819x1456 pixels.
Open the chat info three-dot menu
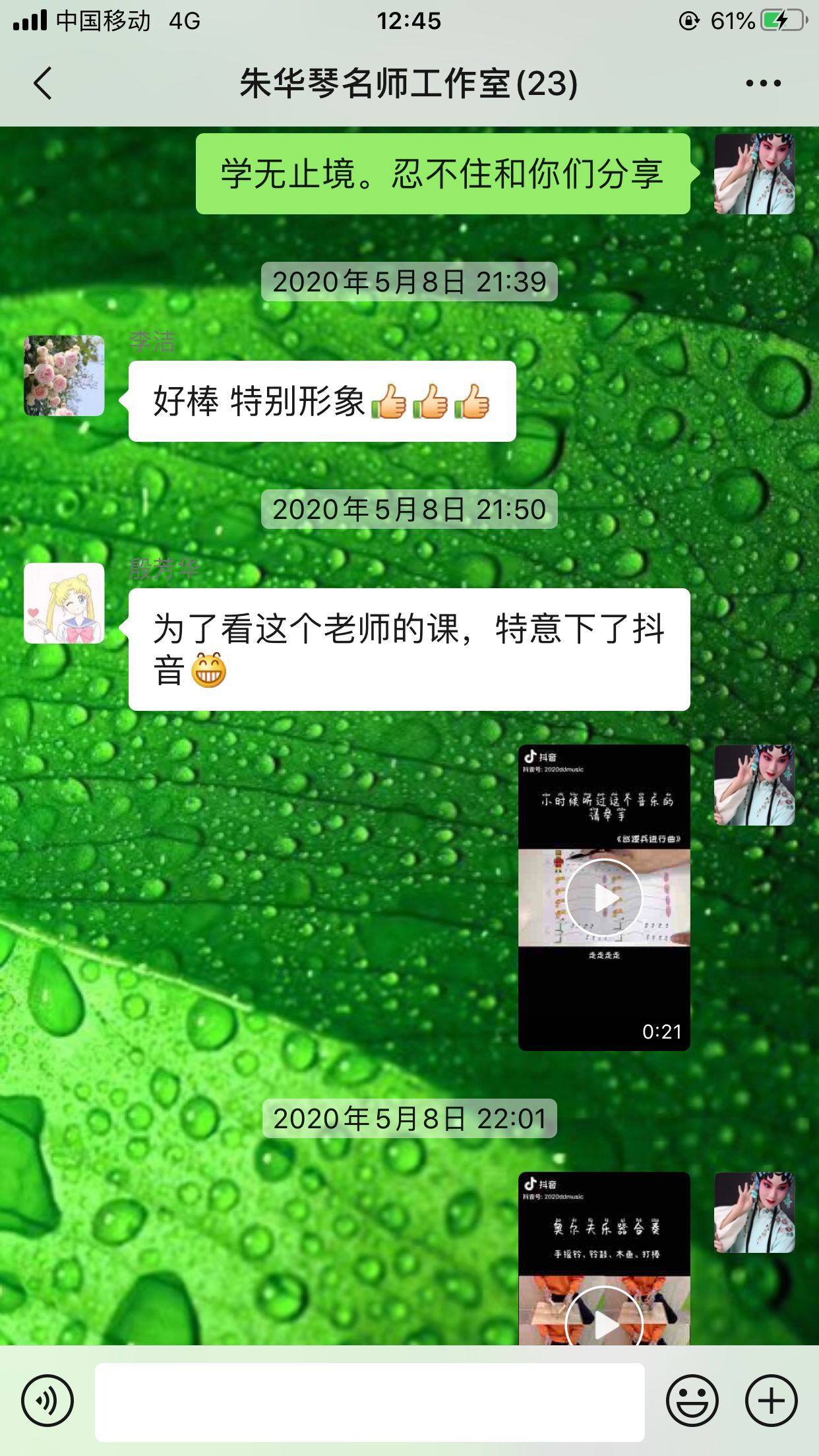pos(763,84)
